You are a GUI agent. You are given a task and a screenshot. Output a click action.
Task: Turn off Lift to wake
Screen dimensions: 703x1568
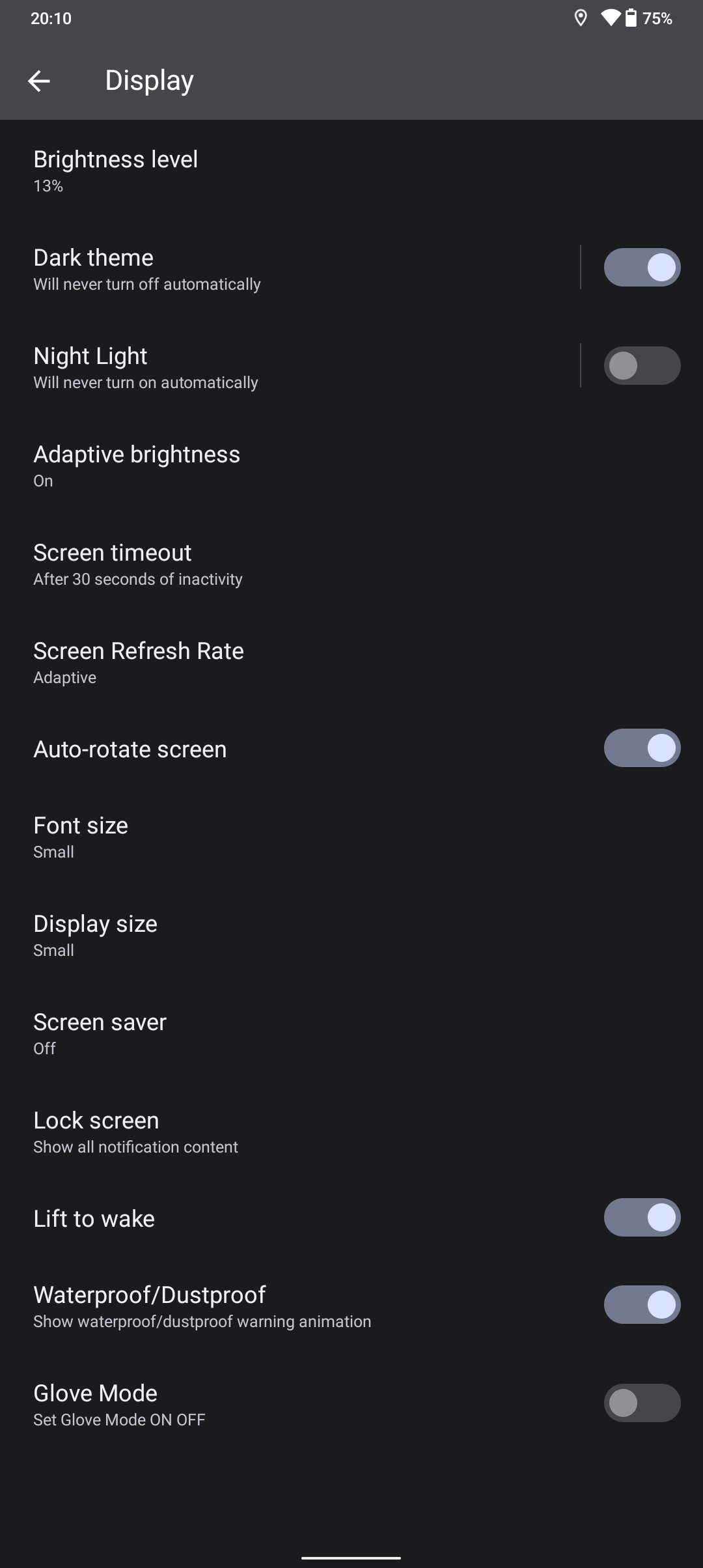pyautogui.click(x=642, y=1217)
